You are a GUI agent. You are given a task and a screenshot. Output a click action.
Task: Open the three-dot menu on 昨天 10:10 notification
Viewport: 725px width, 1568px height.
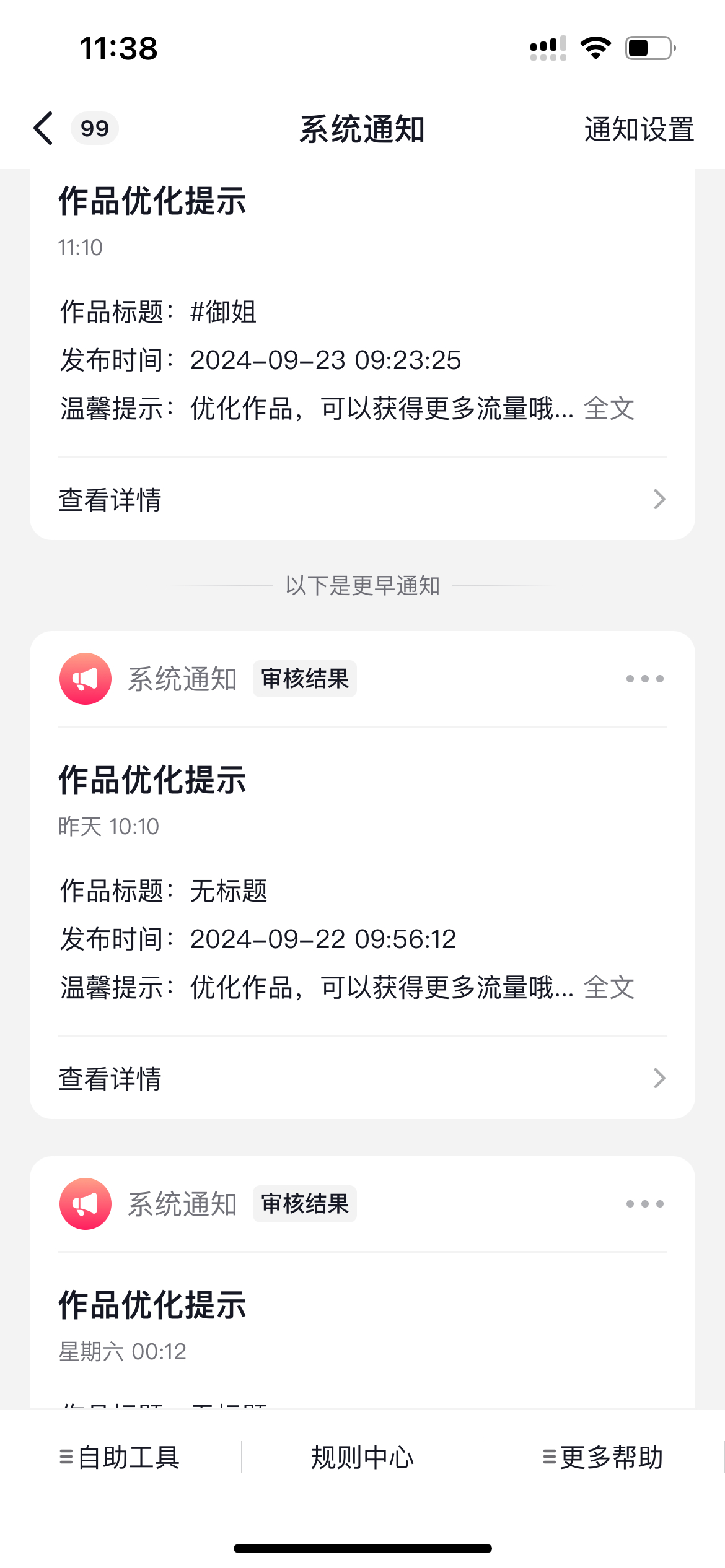[644, 679]
